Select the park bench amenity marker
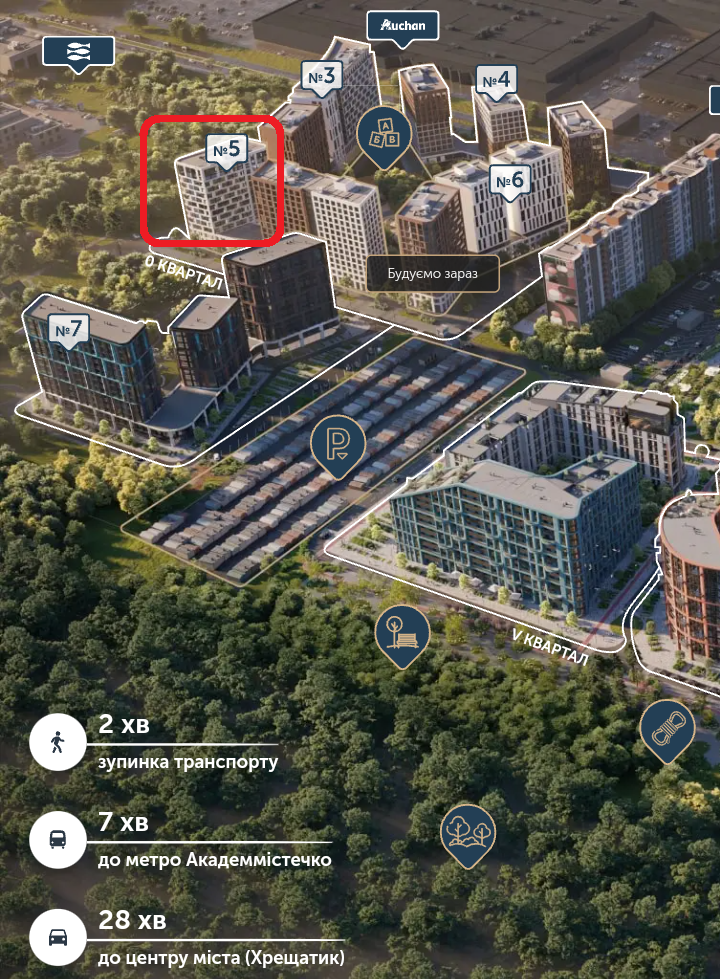Viewport: 720px width, 979px height. coord(400,630)
